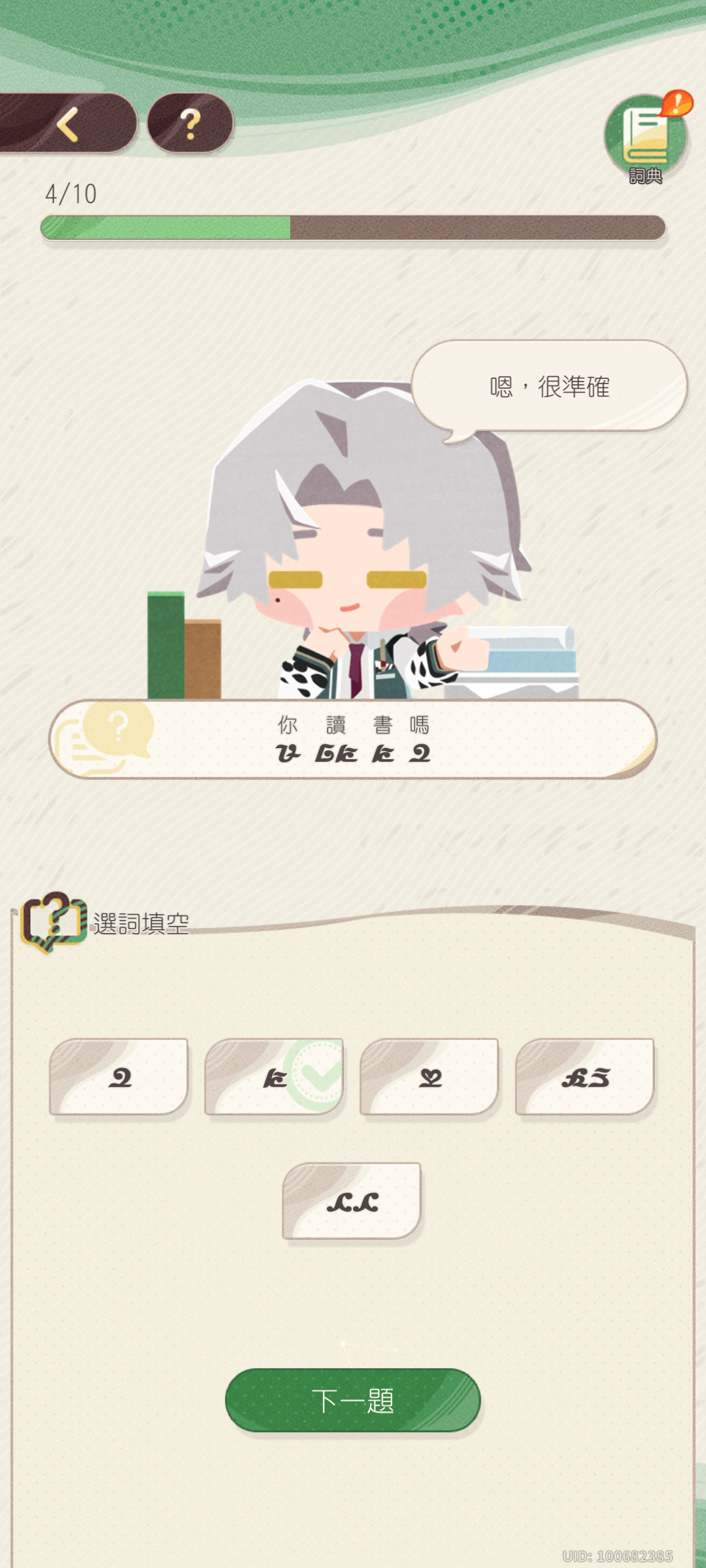Select the word tile with the green checkmark
The height and width of the screenshot is (1568, 706).
tap(274, 1077)
